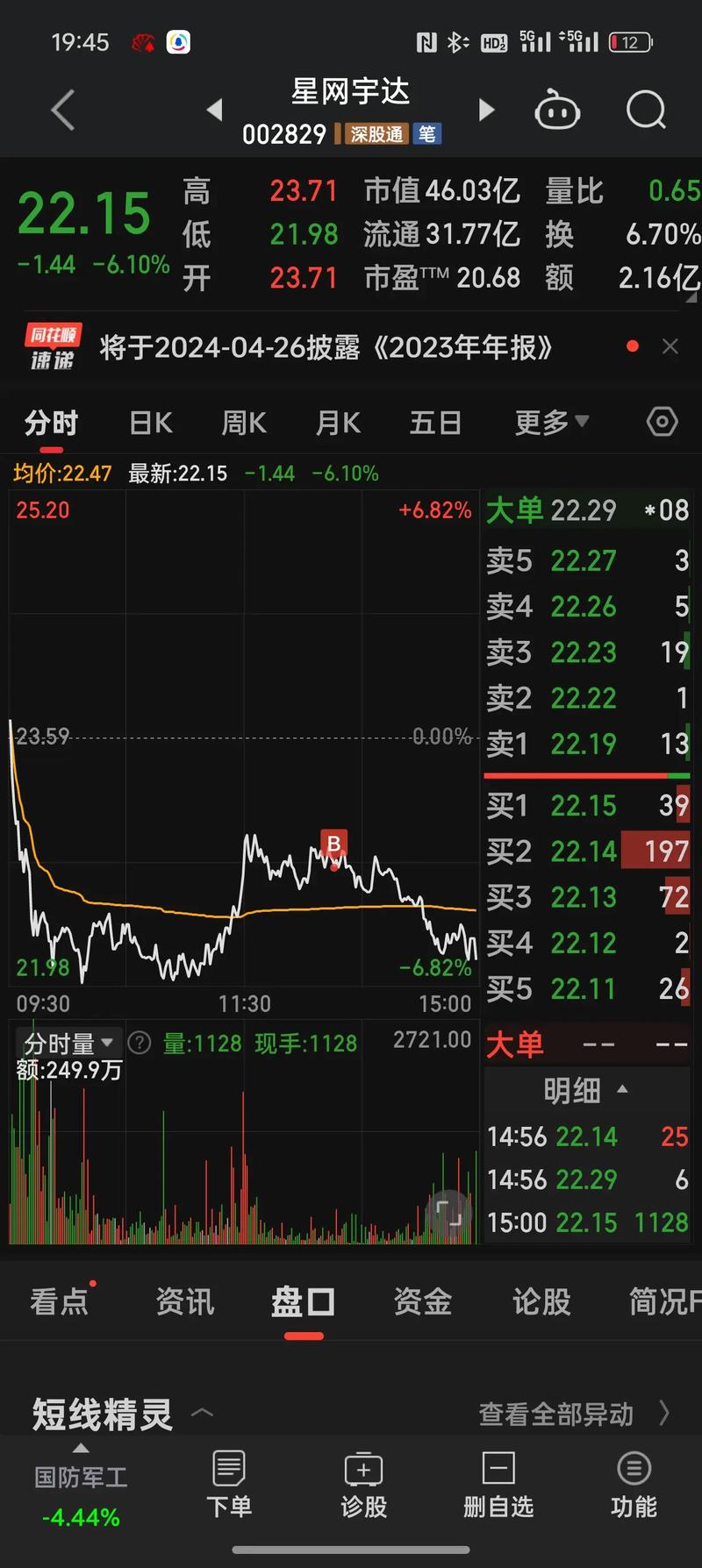Switch to previous stock with left arrow
This screenshot has width=702, height=1568.
coord(215,110)
